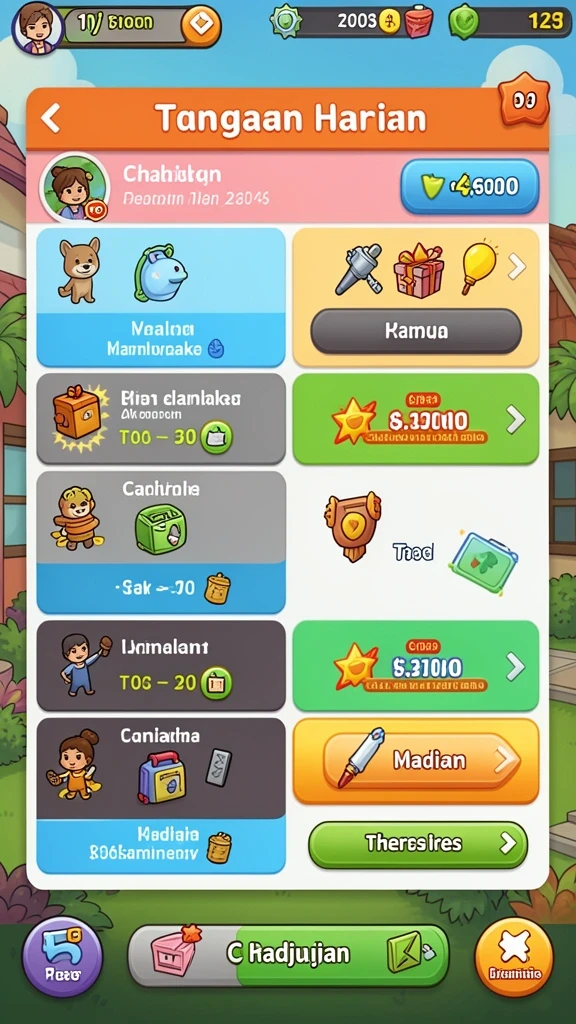Viewport: 576px width, 1024px height.
Task: Tap the C Hadjujian bar at bottom
Action: 288,955
